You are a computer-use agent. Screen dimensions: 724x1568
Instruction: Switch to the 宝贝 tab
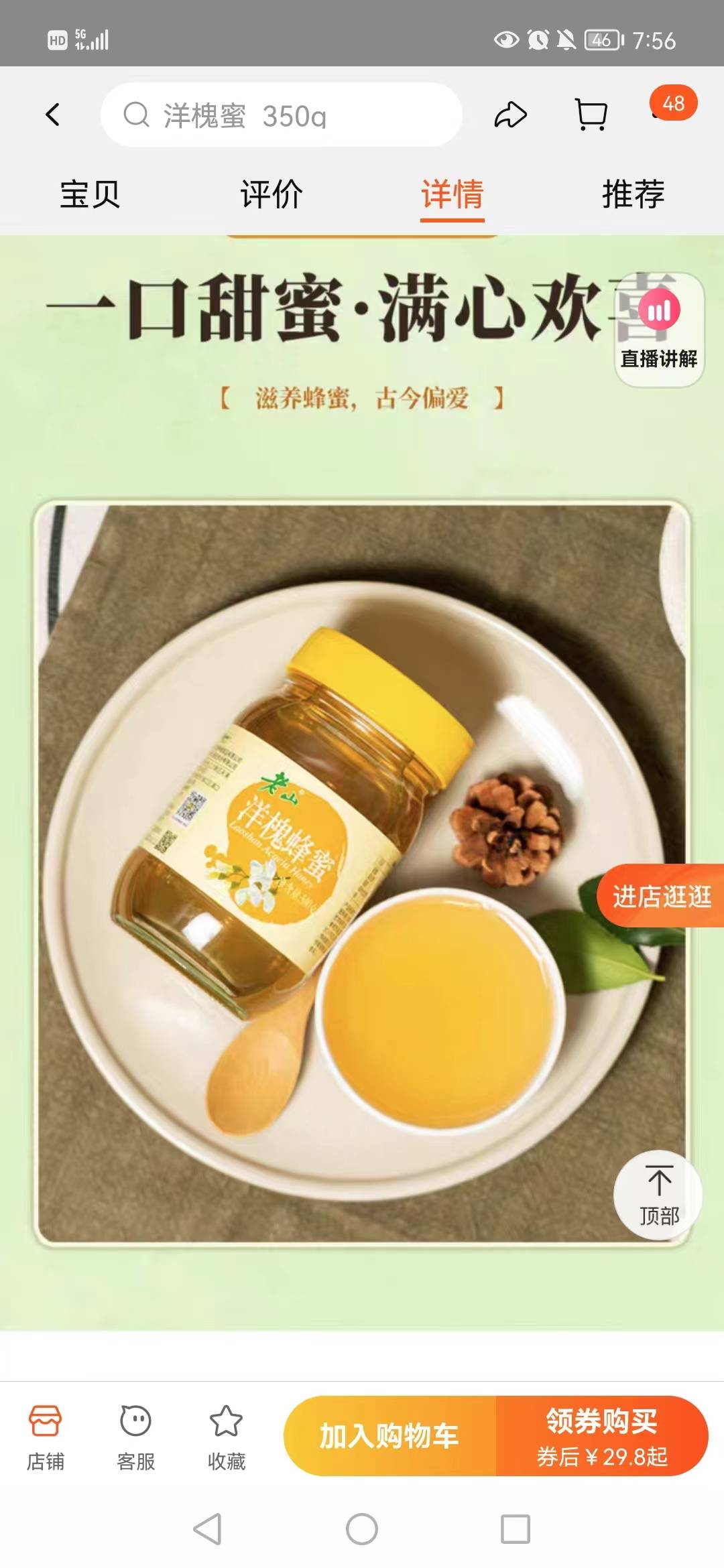pyautogui.click(x=90, y=195)
